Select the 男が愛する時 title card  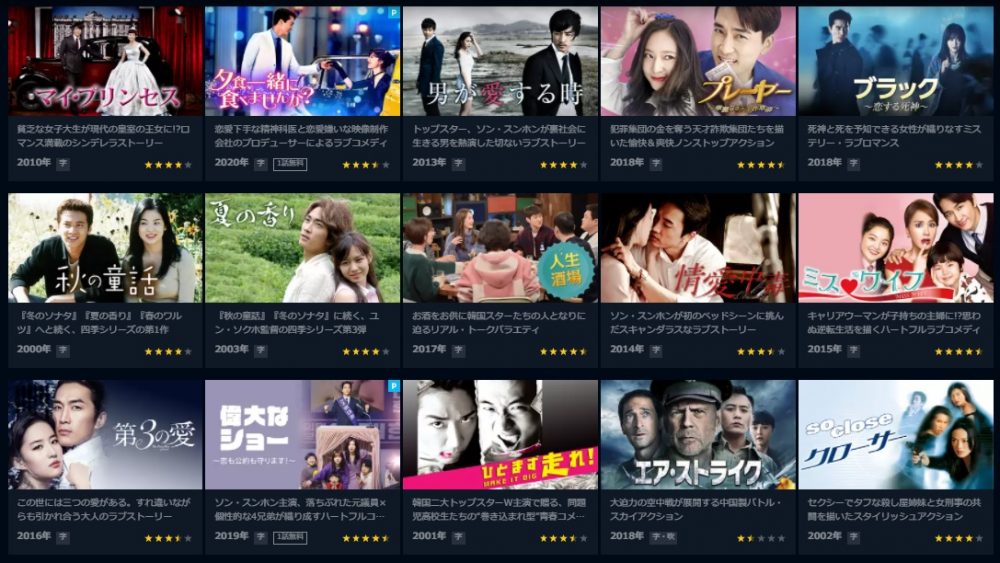click(500, 62)
